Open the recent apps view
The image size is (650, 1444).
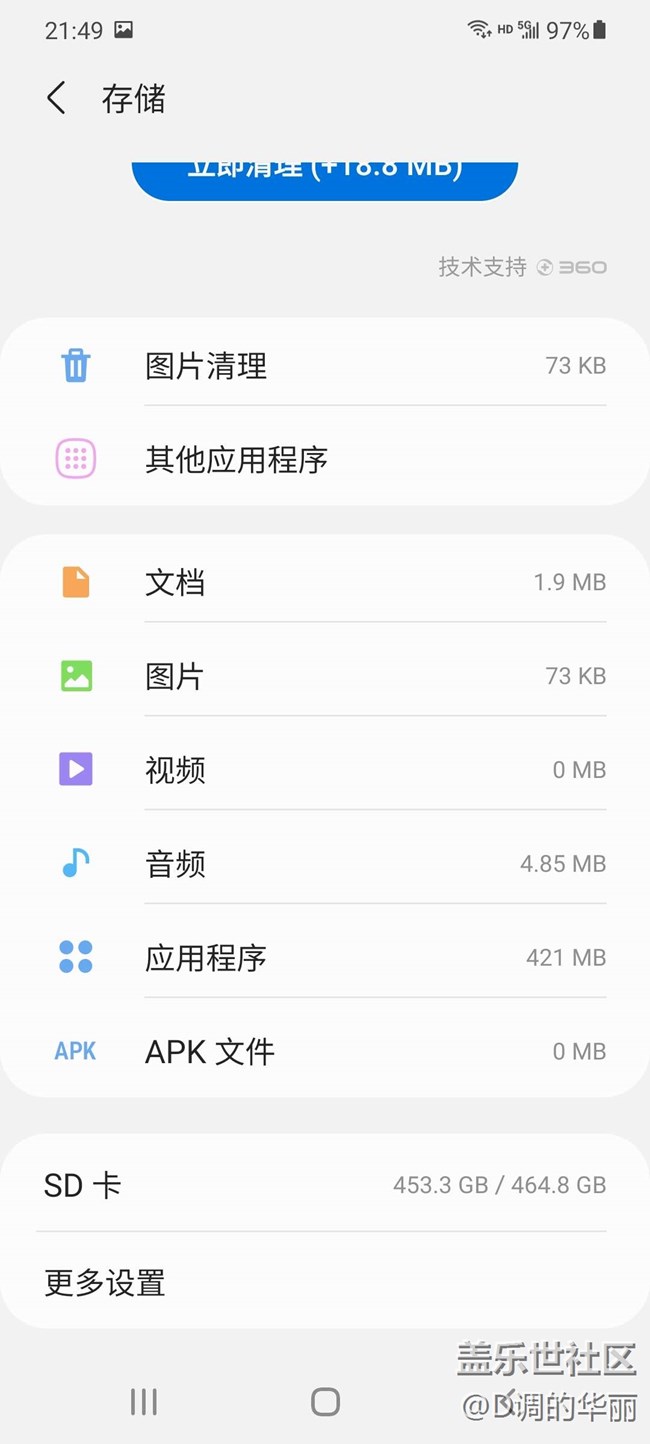144,1401
